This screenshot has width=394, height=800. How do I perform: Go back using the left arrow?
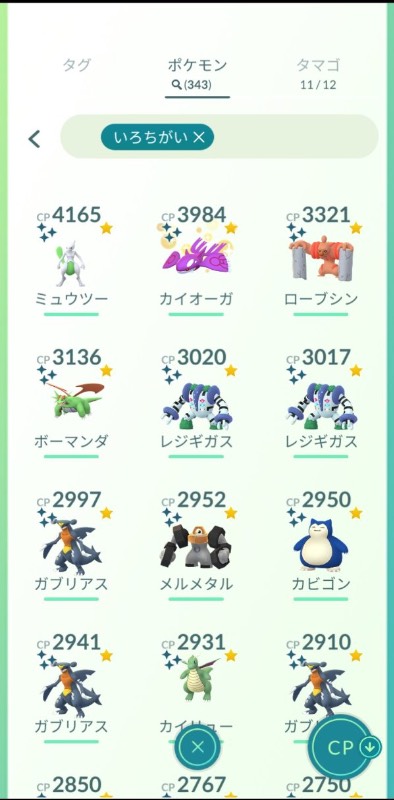(35, 138)
